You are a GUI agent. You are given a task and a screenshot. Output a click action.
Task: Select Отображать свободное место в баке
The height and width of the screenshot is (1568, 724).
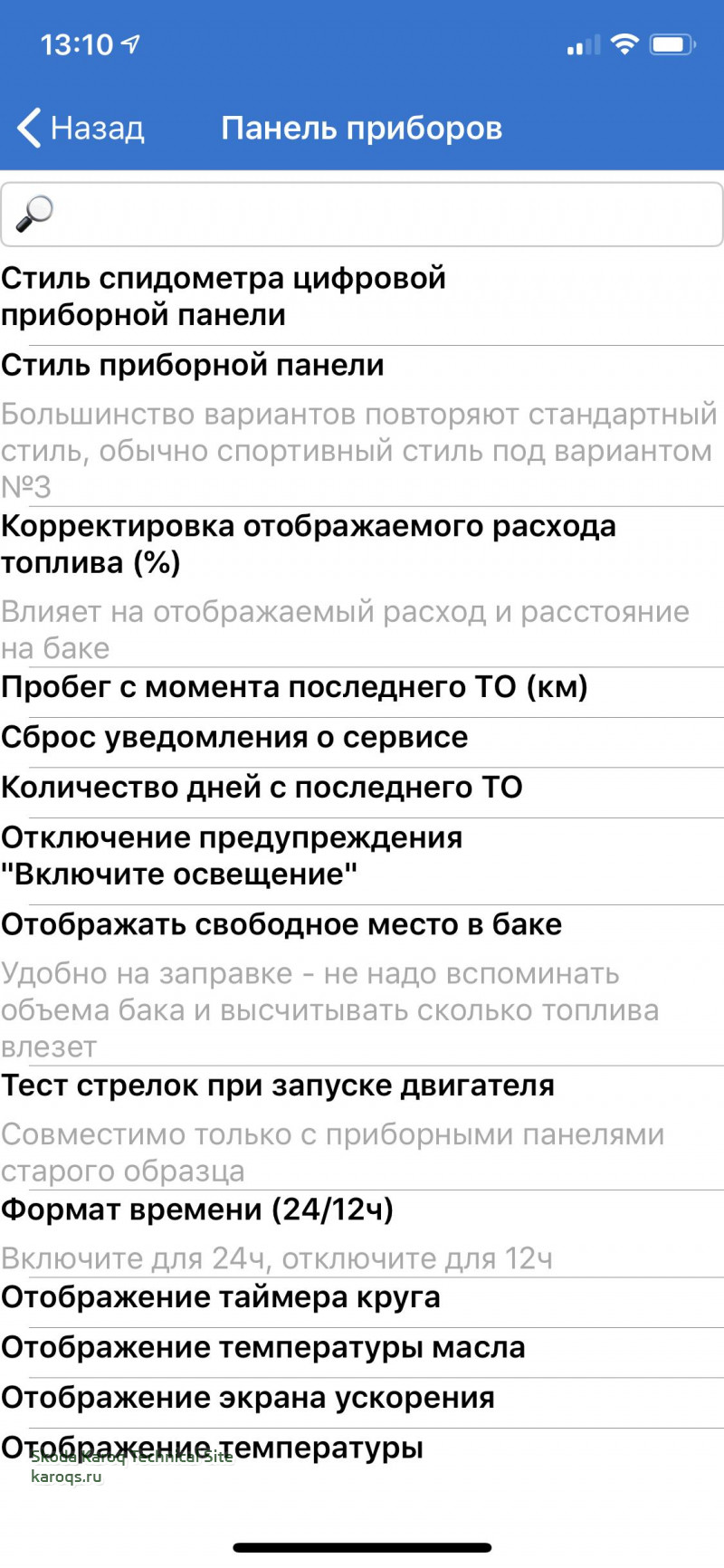pyautogui.click(x=362, y=925)
